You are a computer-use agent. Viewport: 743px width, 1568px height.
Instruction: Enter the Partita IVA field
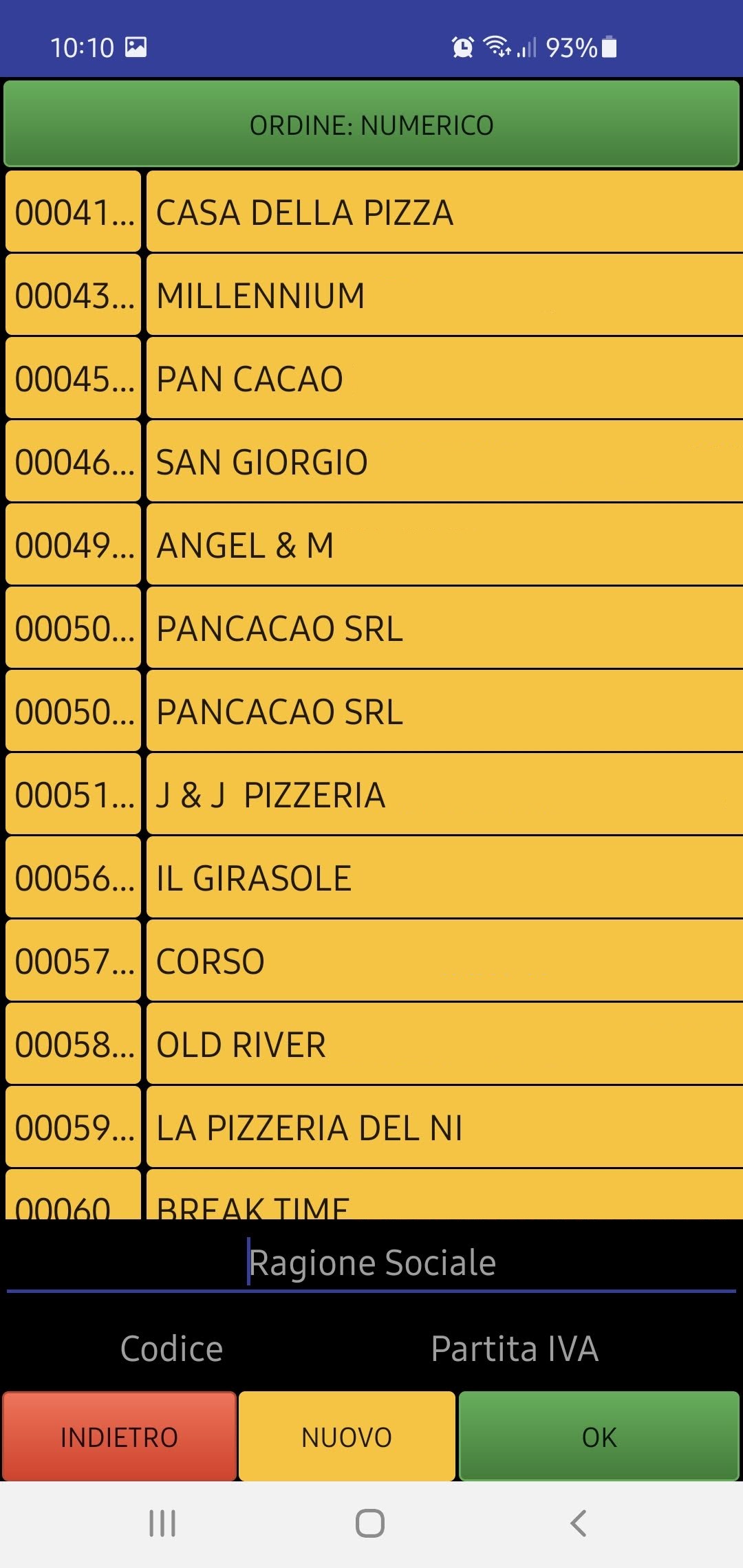[x=515, y=1349]
